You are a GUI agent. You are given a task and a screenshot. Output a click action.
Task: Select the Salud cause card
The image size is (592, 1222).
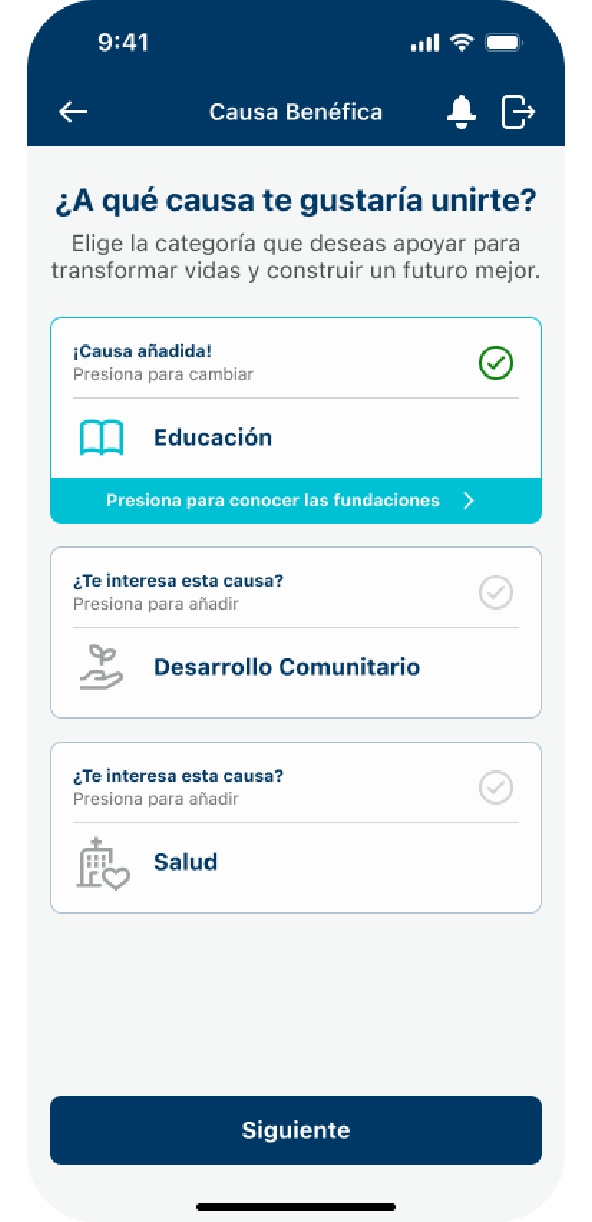tap(296, 827)
